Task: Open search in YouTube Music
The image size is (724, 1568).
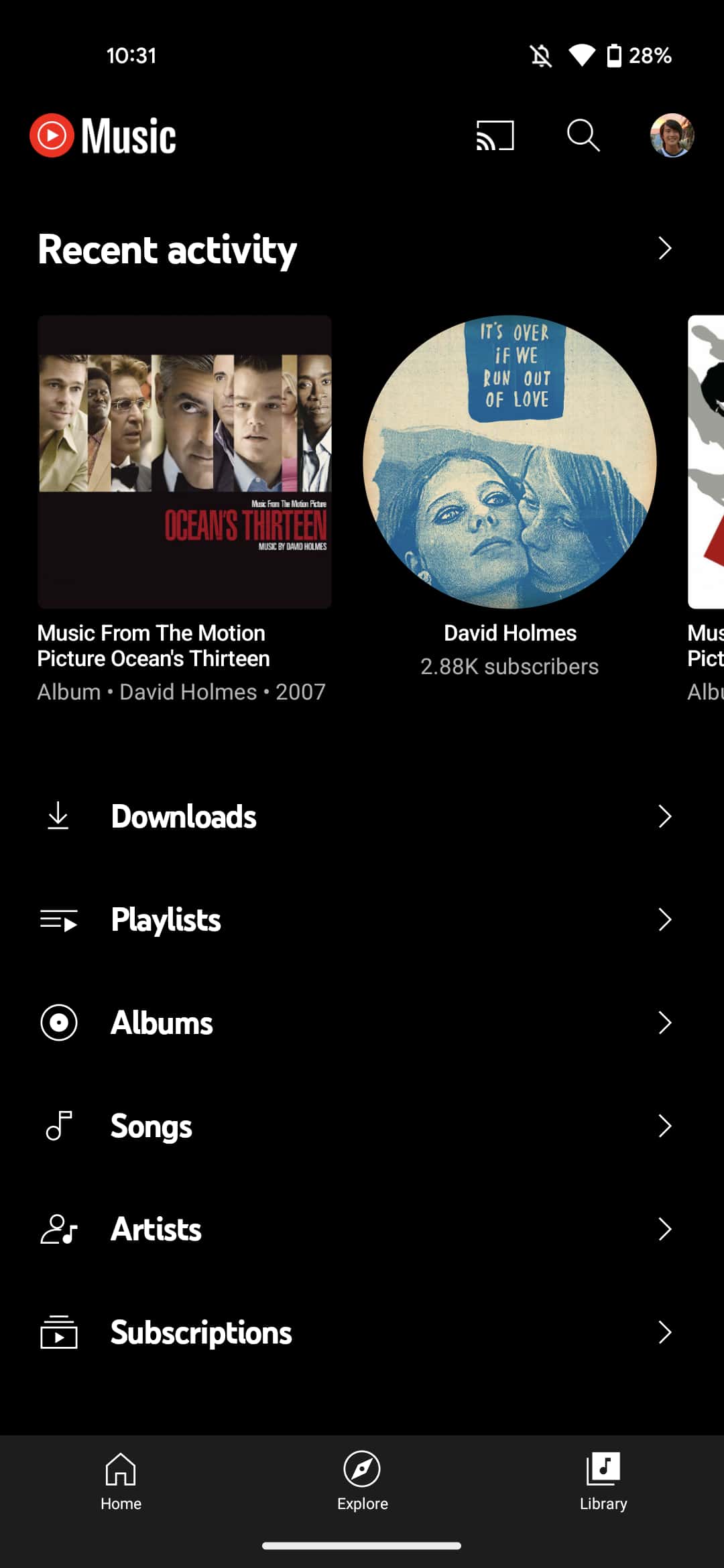Action: click(583, 135)
